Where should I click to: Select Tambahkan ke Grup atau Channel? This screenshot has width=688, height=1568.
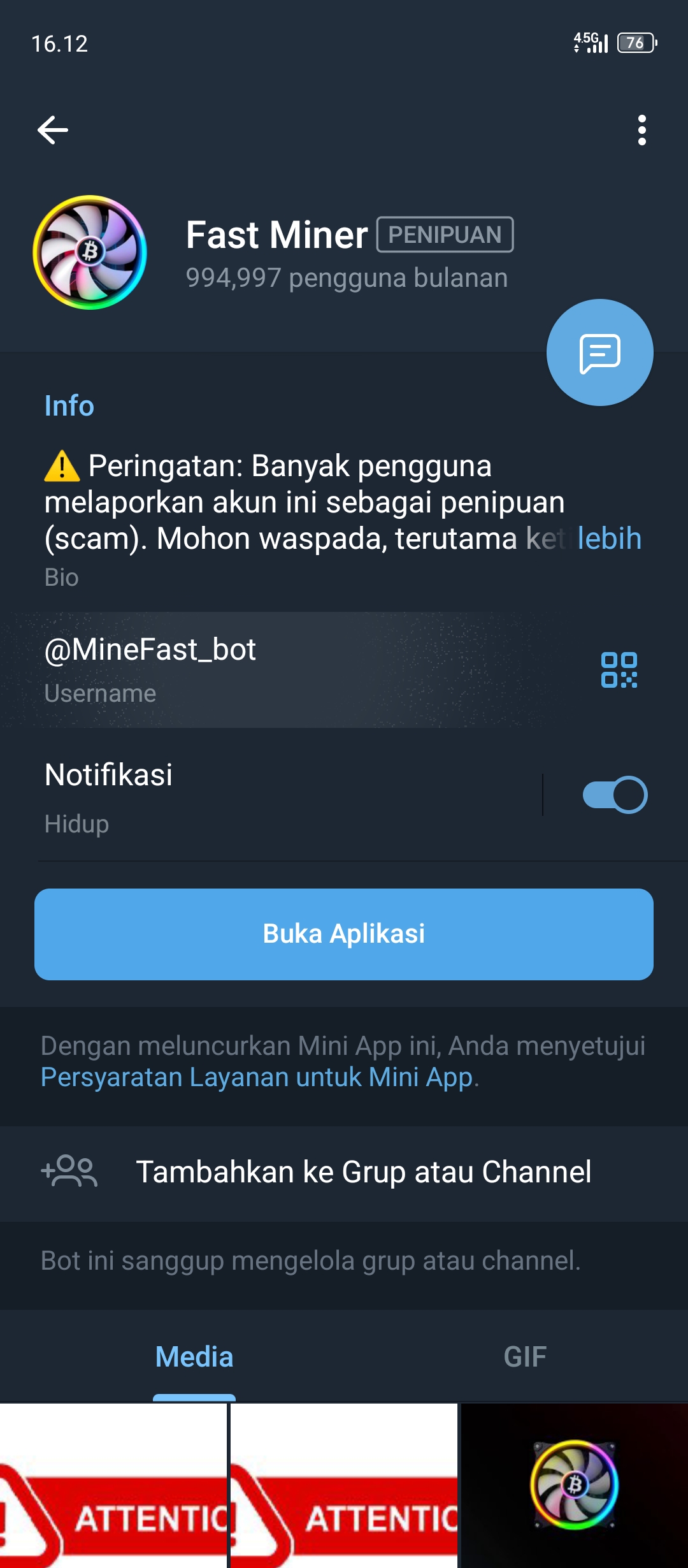[x=363, y=1172]
